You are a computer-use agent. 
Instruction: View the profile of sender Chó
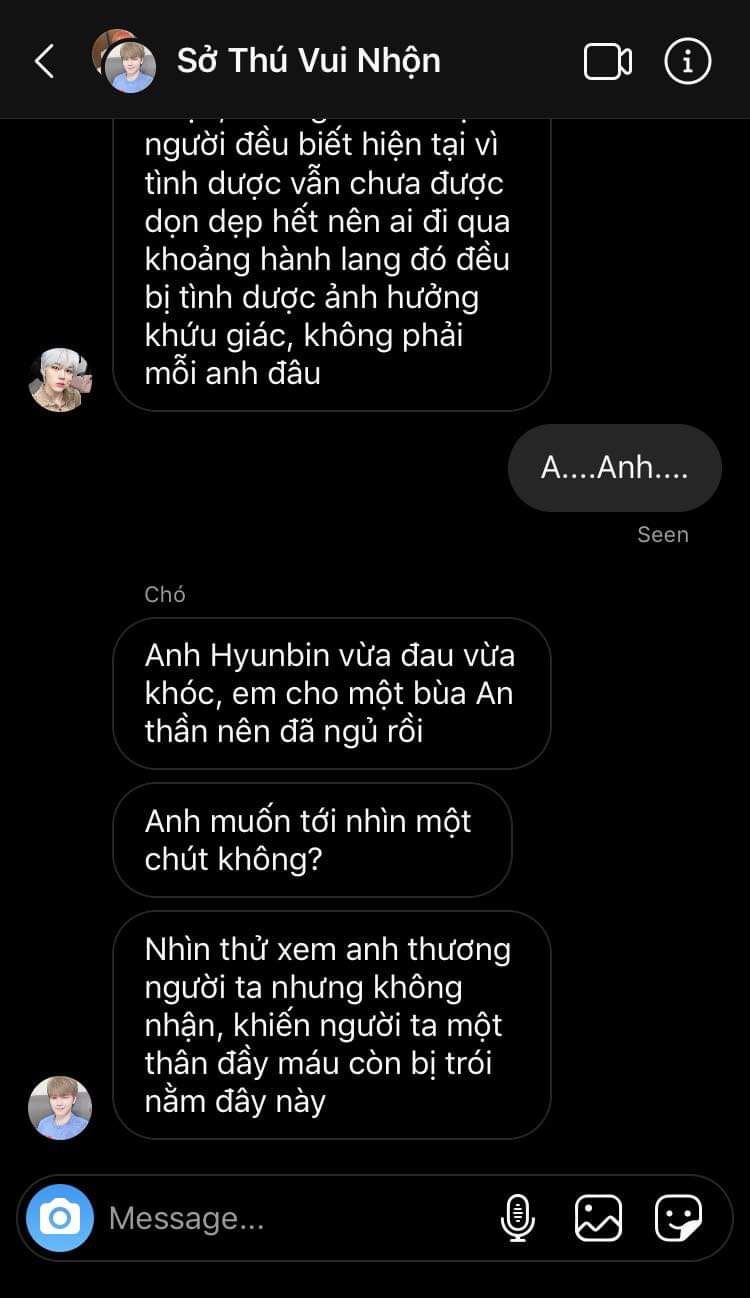(60, 1107)
